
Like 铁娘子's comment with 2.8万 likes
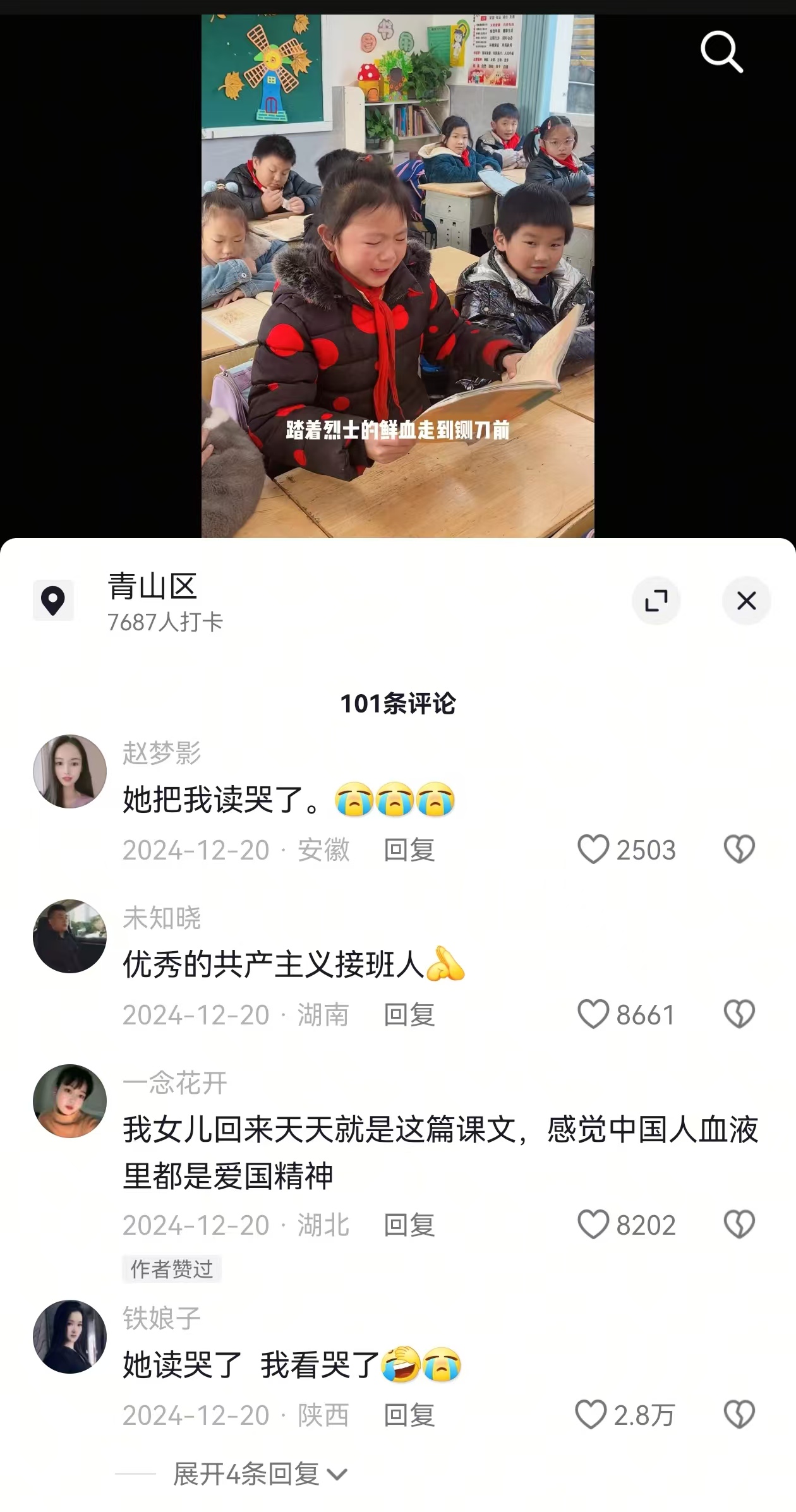point(591,1415)
